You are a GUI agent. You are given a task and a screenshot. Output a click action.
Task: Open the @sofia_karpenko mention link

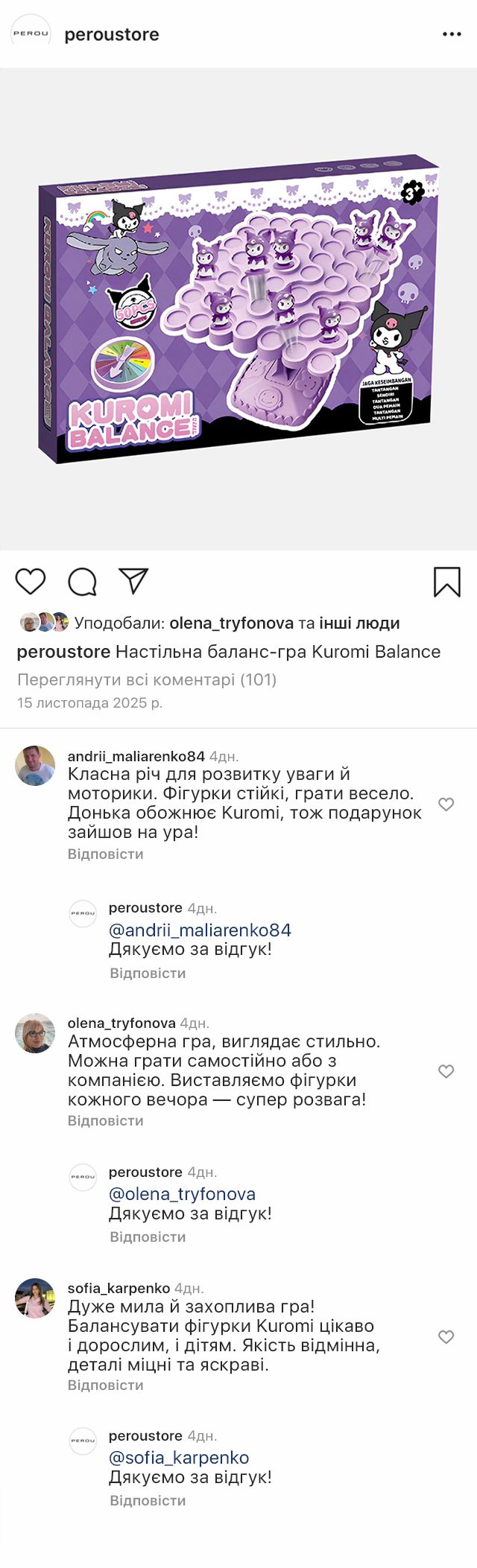coord(179,1458)
